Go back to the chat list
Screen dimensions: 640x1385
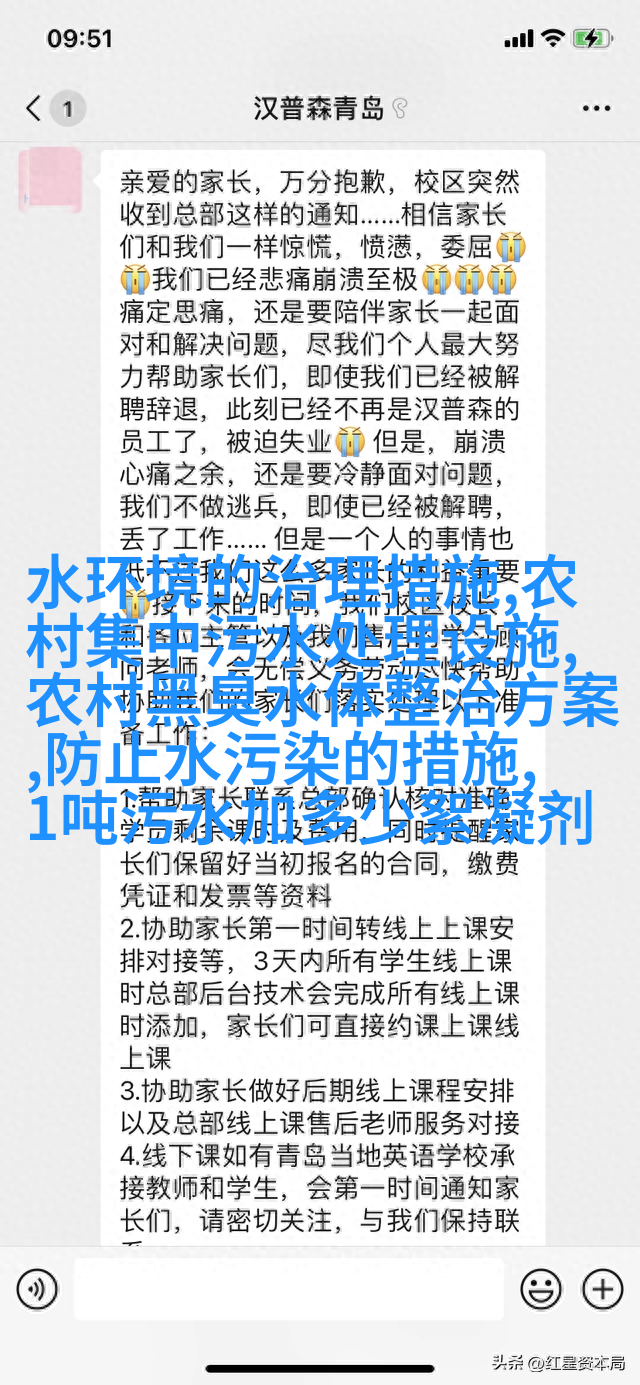click(x=33, y=108)
